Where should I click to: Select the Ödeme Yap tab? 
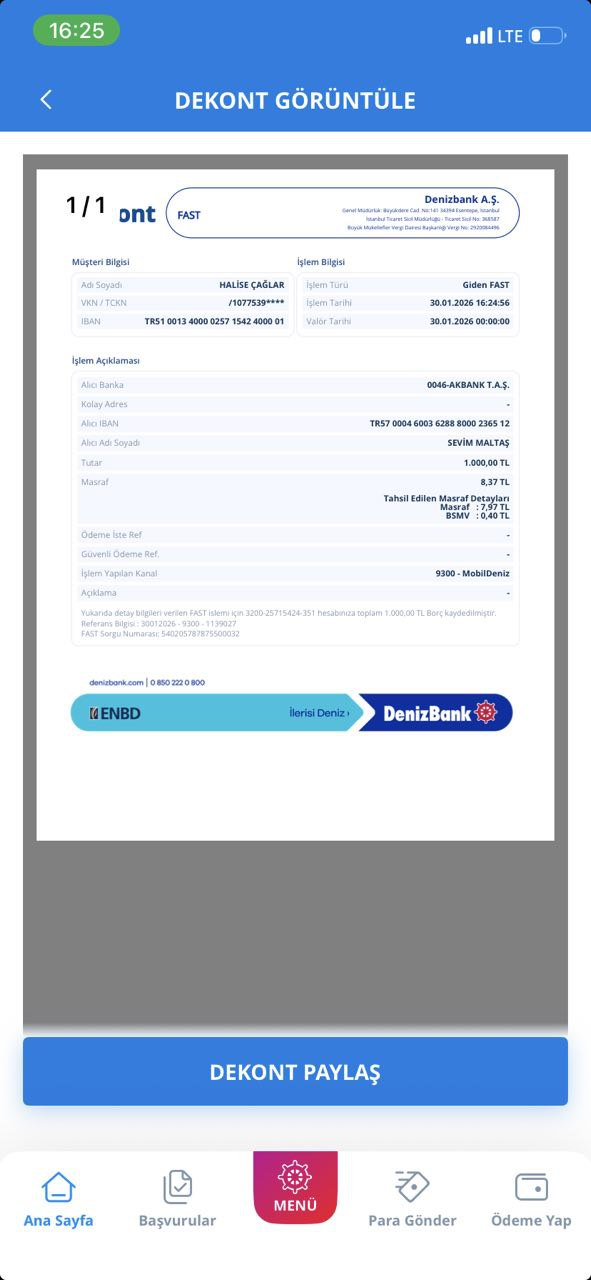(531, 1199)
